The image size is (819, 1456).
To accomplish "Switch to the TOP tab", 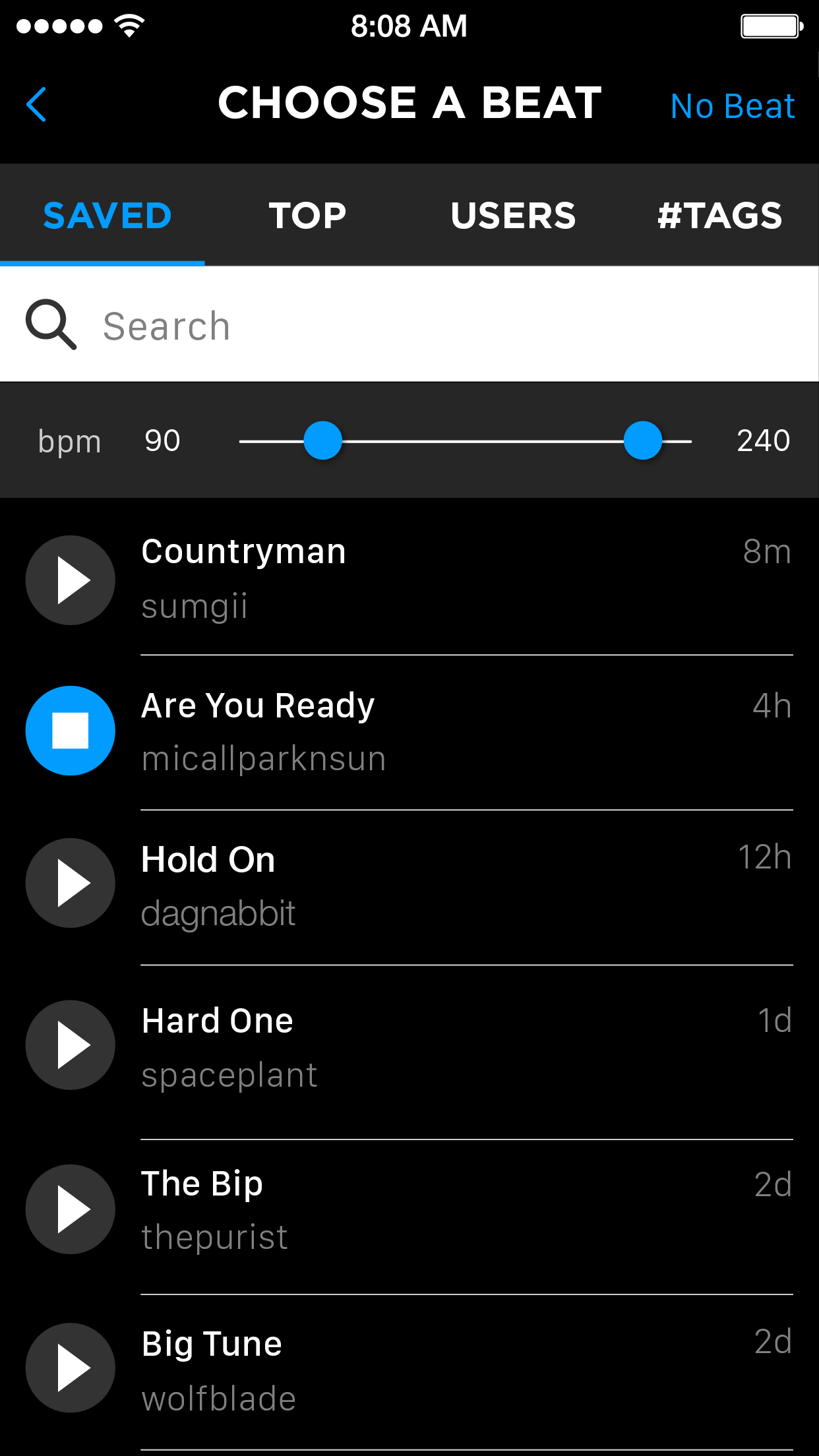I will click(307, 216).
